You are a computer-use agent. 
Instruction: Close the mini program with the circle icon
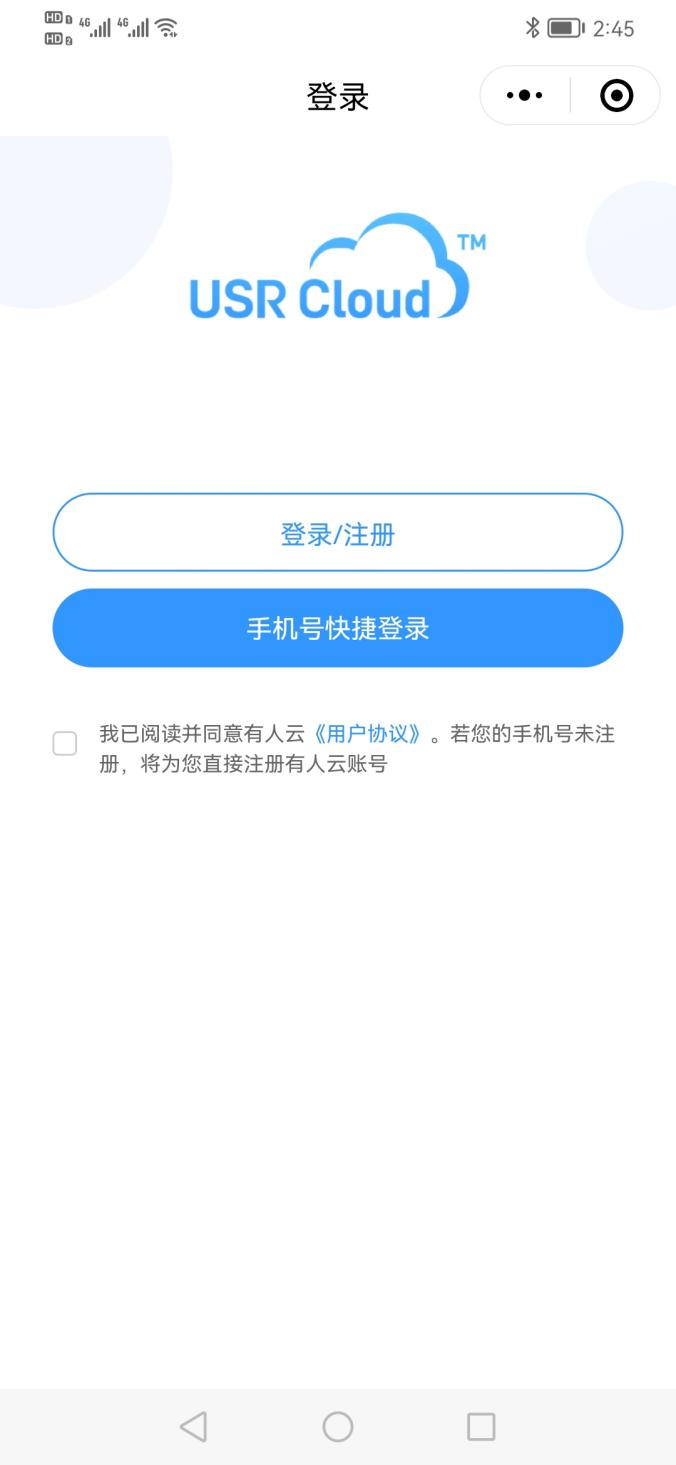click(616, 96)
